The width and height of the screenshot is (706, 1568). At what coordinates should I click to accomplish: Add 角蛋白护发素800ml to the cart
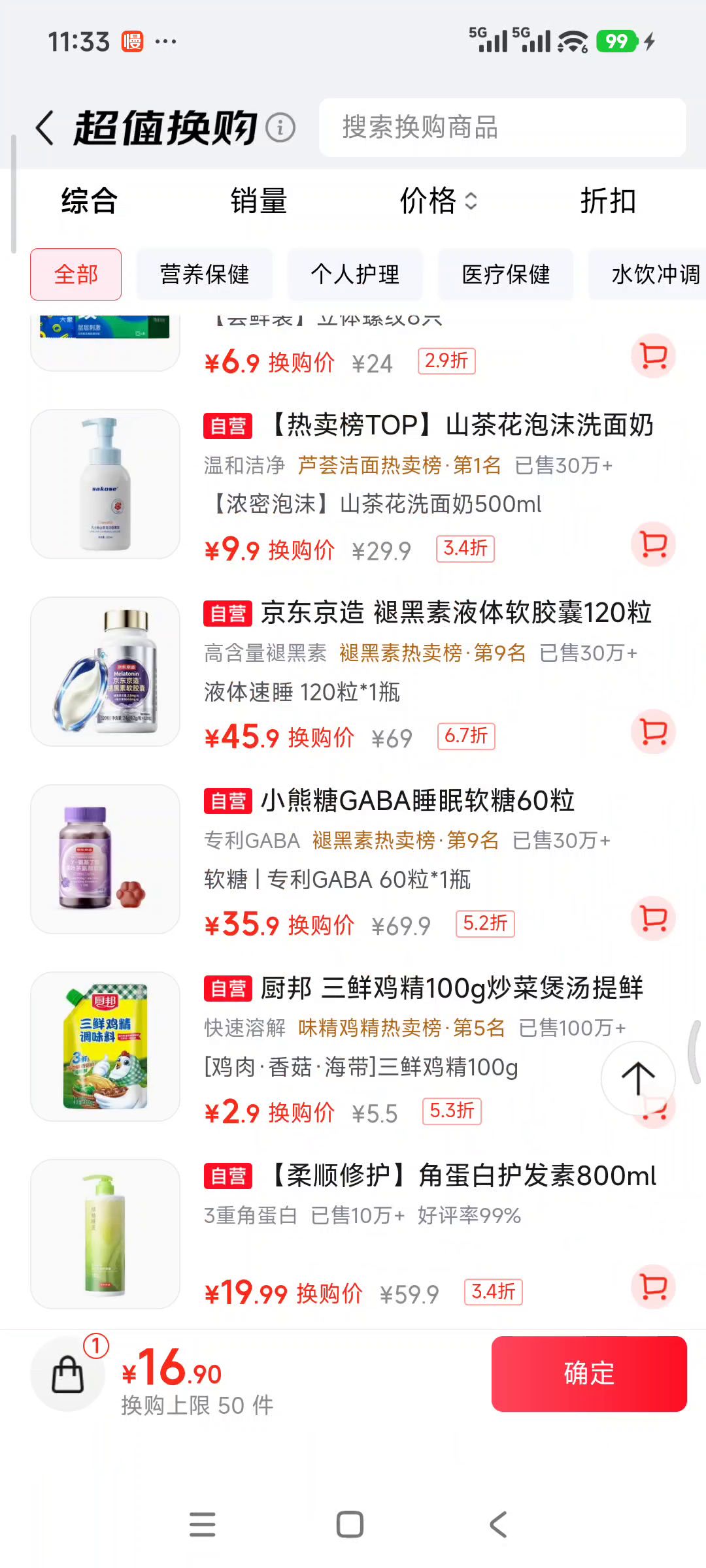tap(653, 1286)
